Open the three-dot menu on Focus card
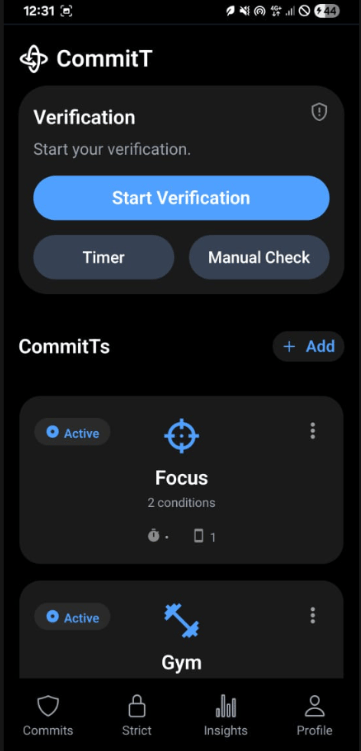 pyautogui.click(x=313, y=431)
